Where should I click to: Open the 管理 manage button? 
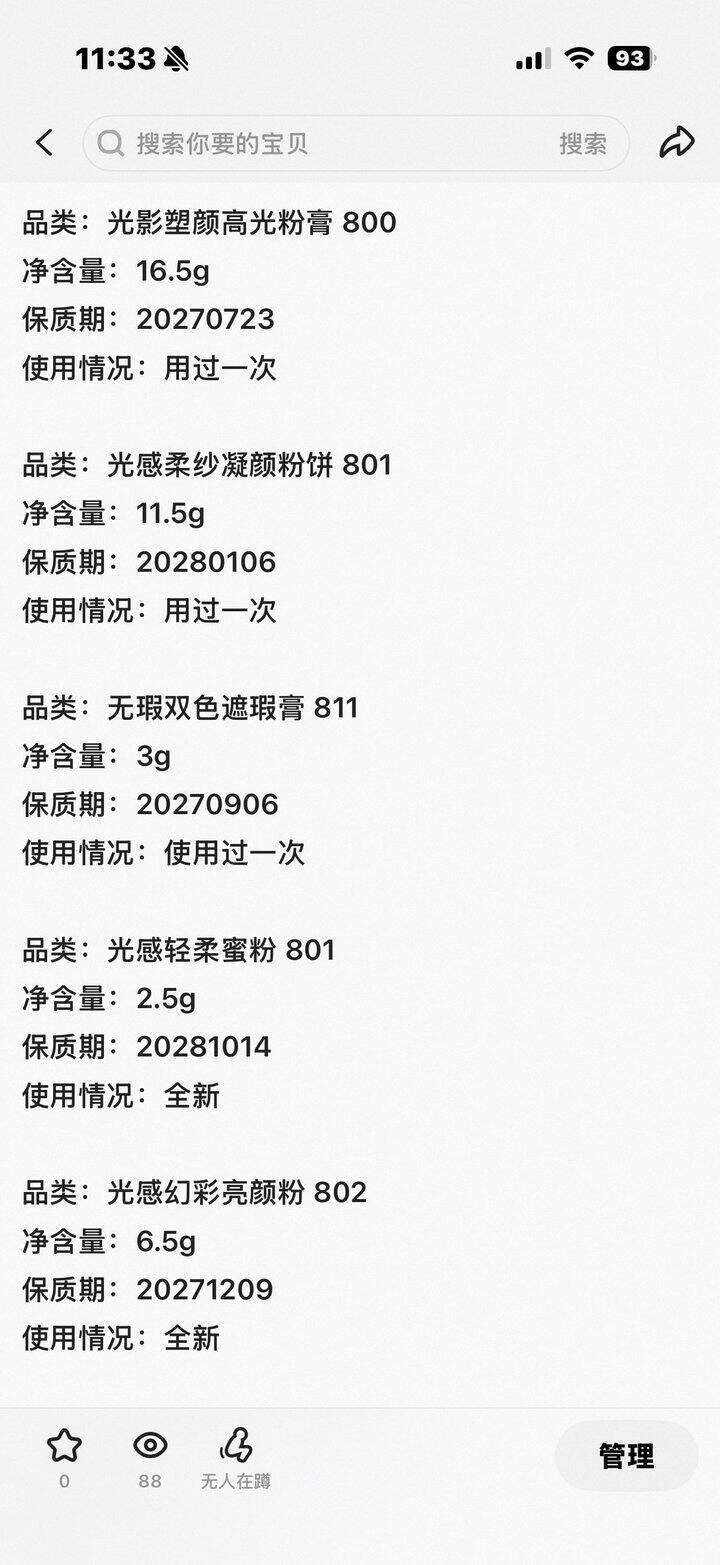(626, 1456)
